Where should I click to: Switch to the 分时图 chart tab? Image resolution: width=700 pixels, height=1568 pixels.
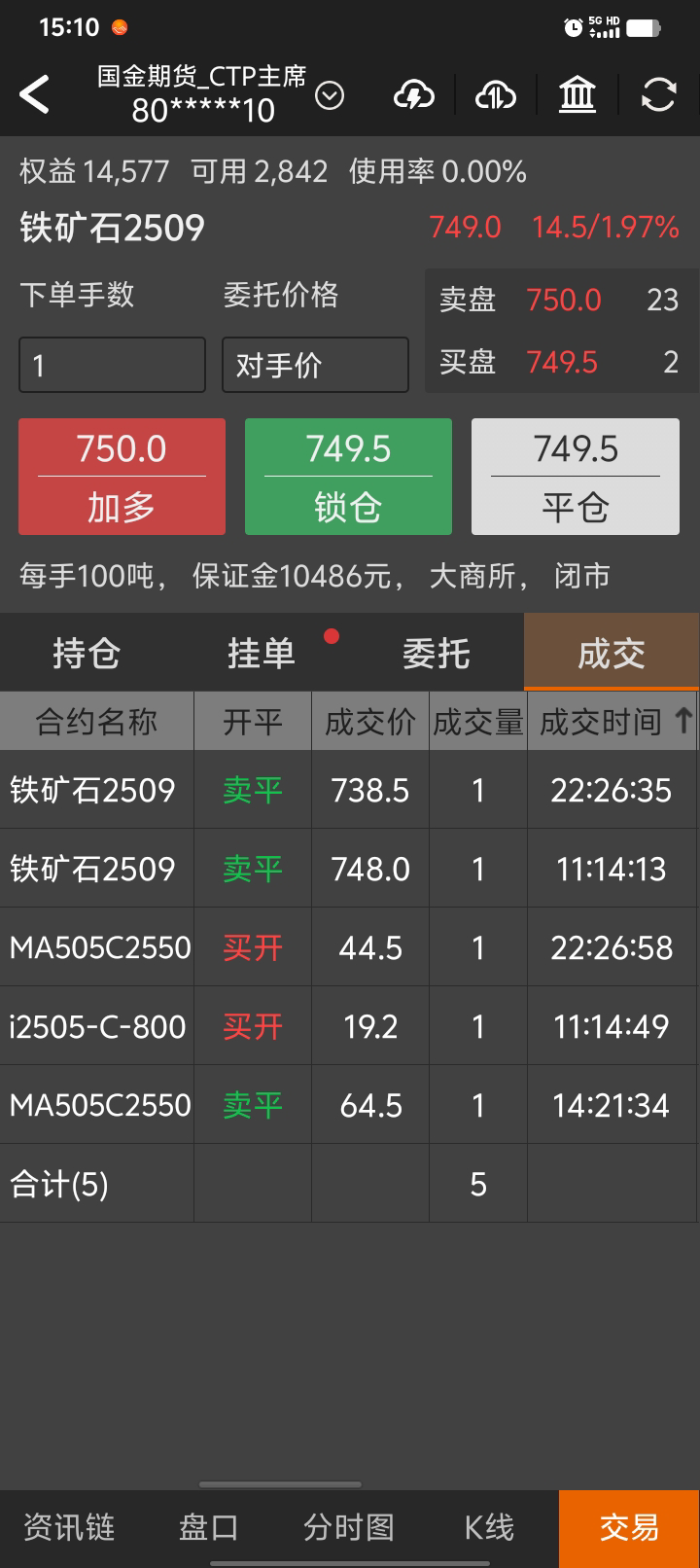[x=348, y=1527]
